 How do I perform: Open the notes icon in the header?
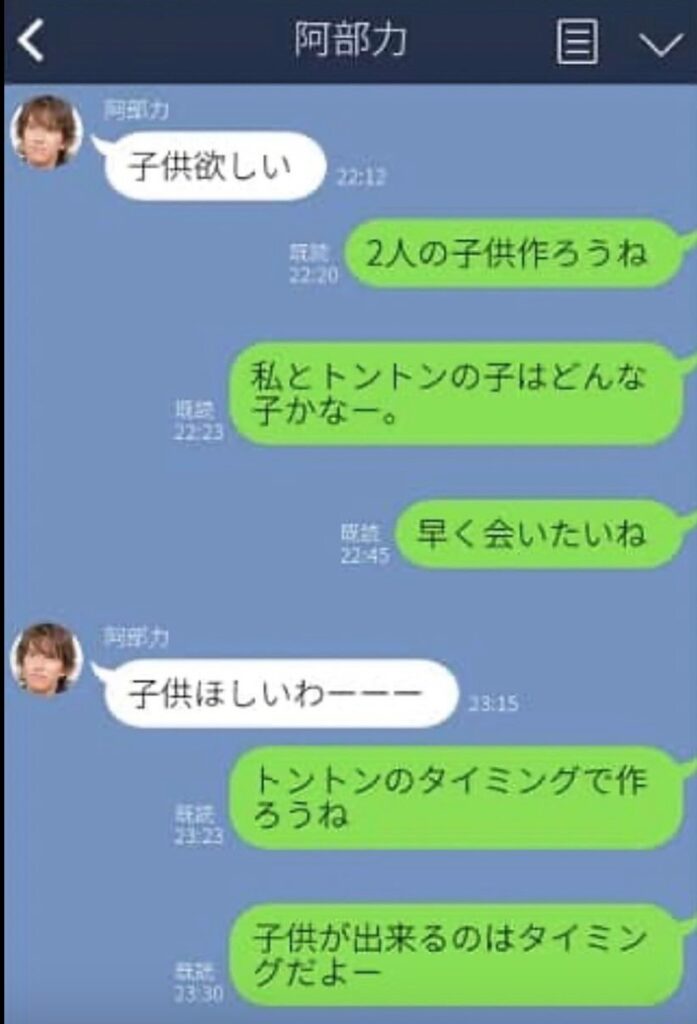(x=577, y=43)
